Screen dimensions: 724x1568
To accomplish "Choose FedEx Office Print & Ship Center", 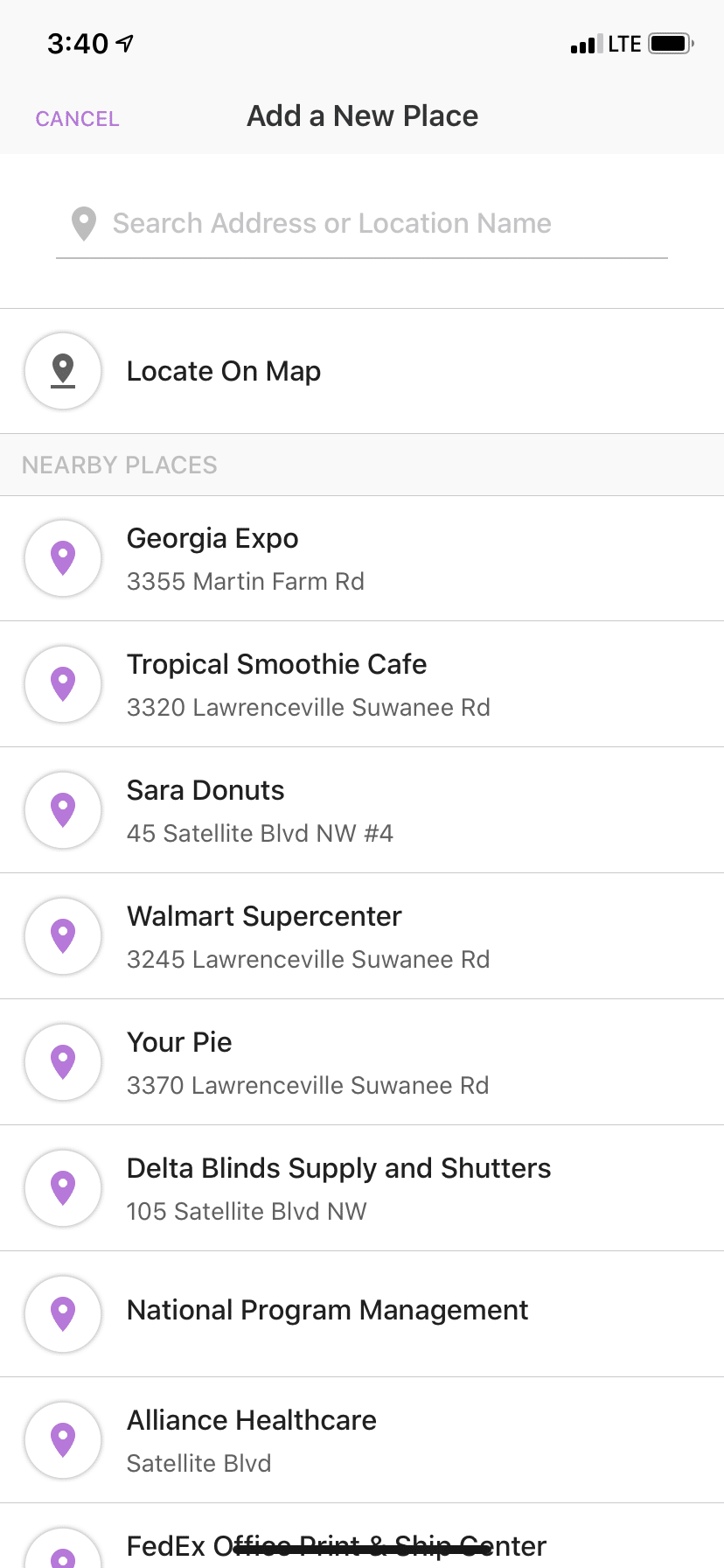I will click(362, 1536).
